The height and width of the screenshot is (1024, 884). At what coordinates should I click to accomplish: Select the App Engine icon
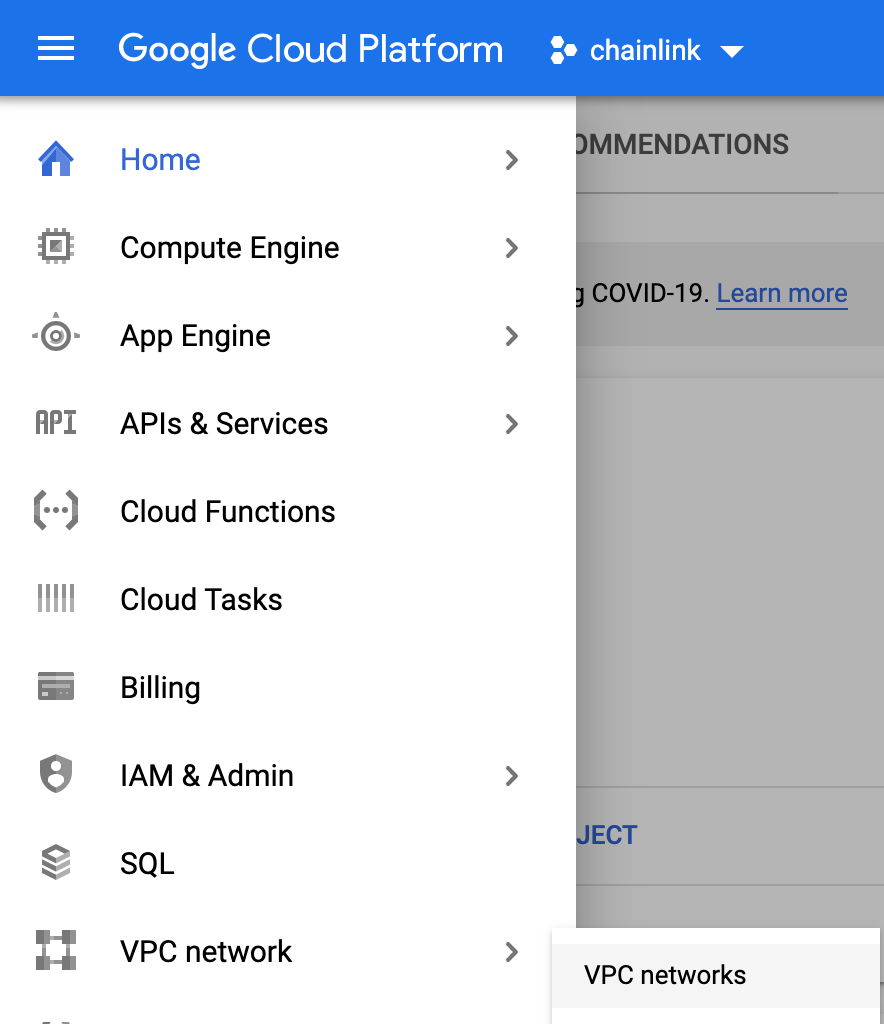pyautogui.click(x=56, y=335)
